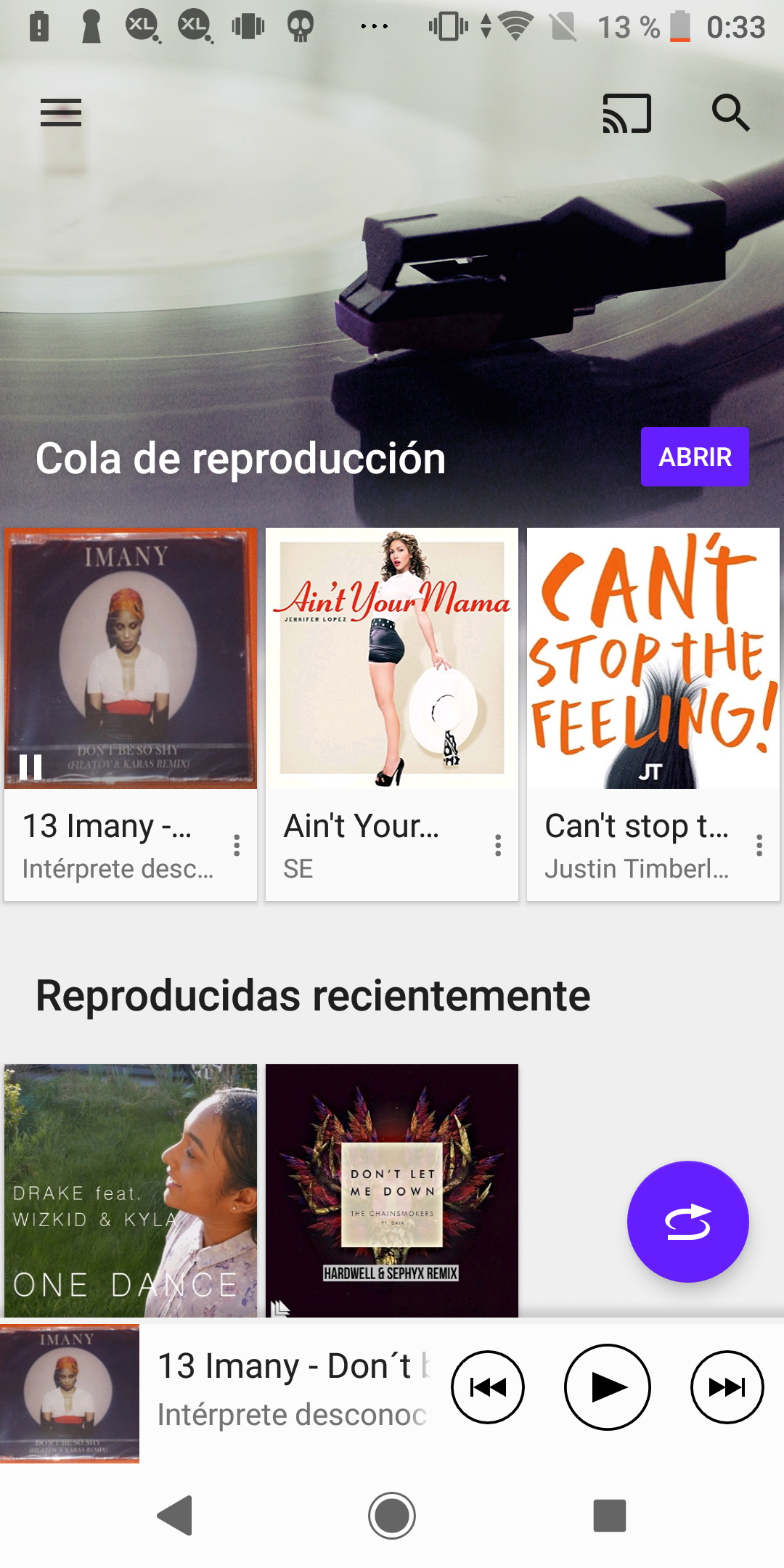The height and width of the screenshot is (1568, 784).
Task: Open the search icon
Action: pyautogui.click(x=730, y=113)
